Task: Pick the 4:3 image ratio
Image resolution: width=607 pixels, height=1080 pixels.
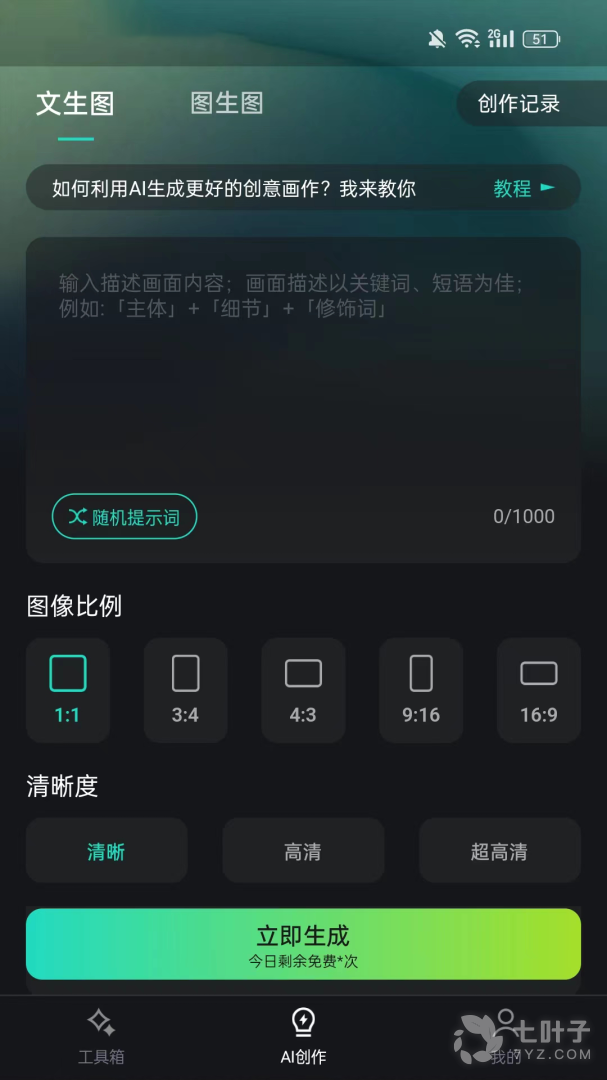Action: pyautogui.click(x=303, y=690)
